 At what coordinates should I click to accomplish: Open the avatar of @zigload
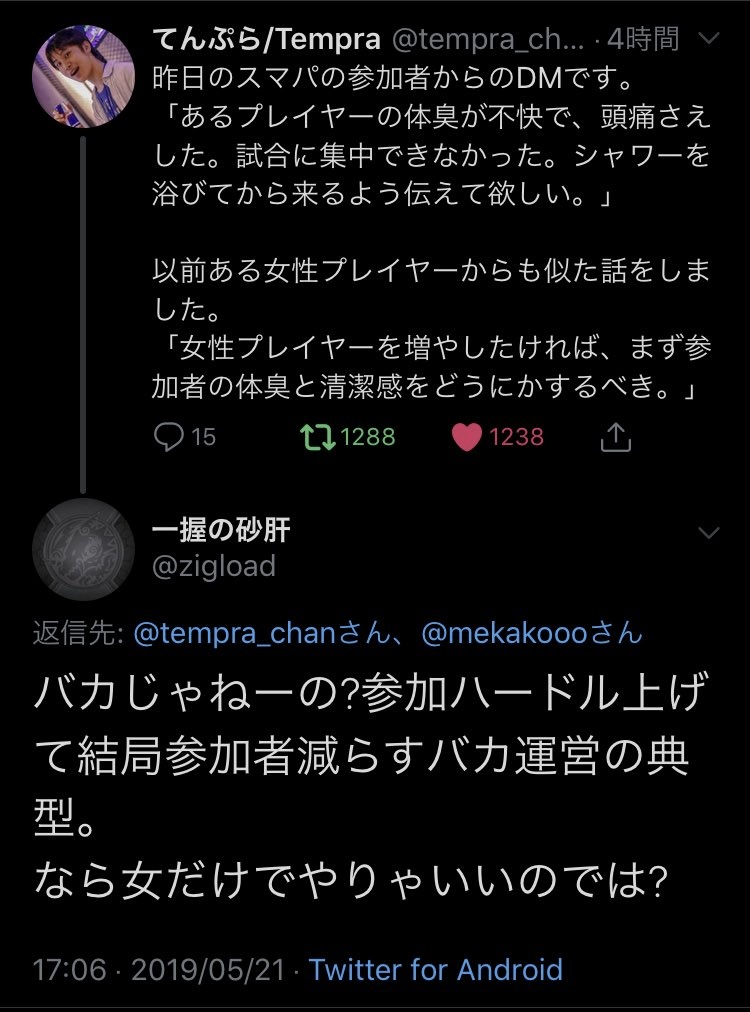[82, 547]
